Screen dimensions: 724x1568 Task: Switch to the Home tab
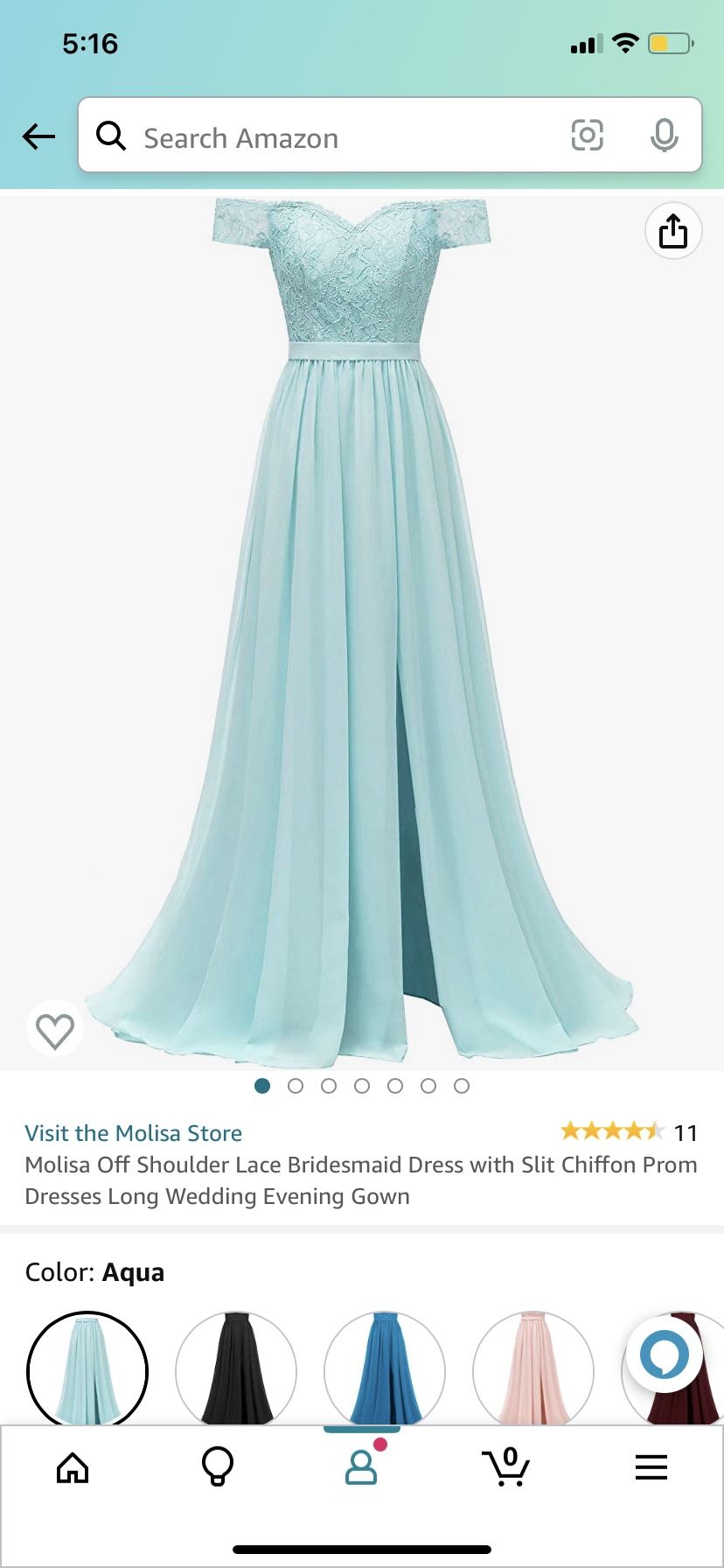tap(73, 1467)
